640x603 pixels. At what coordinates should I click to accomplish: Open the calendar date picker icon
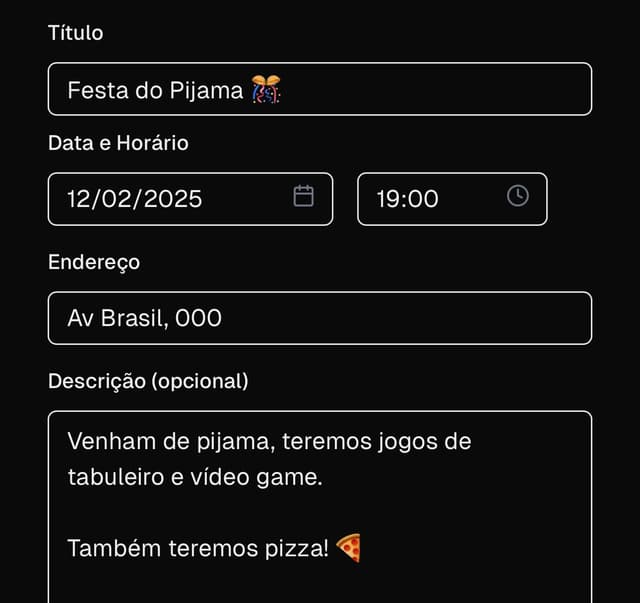tap(304, 196)
